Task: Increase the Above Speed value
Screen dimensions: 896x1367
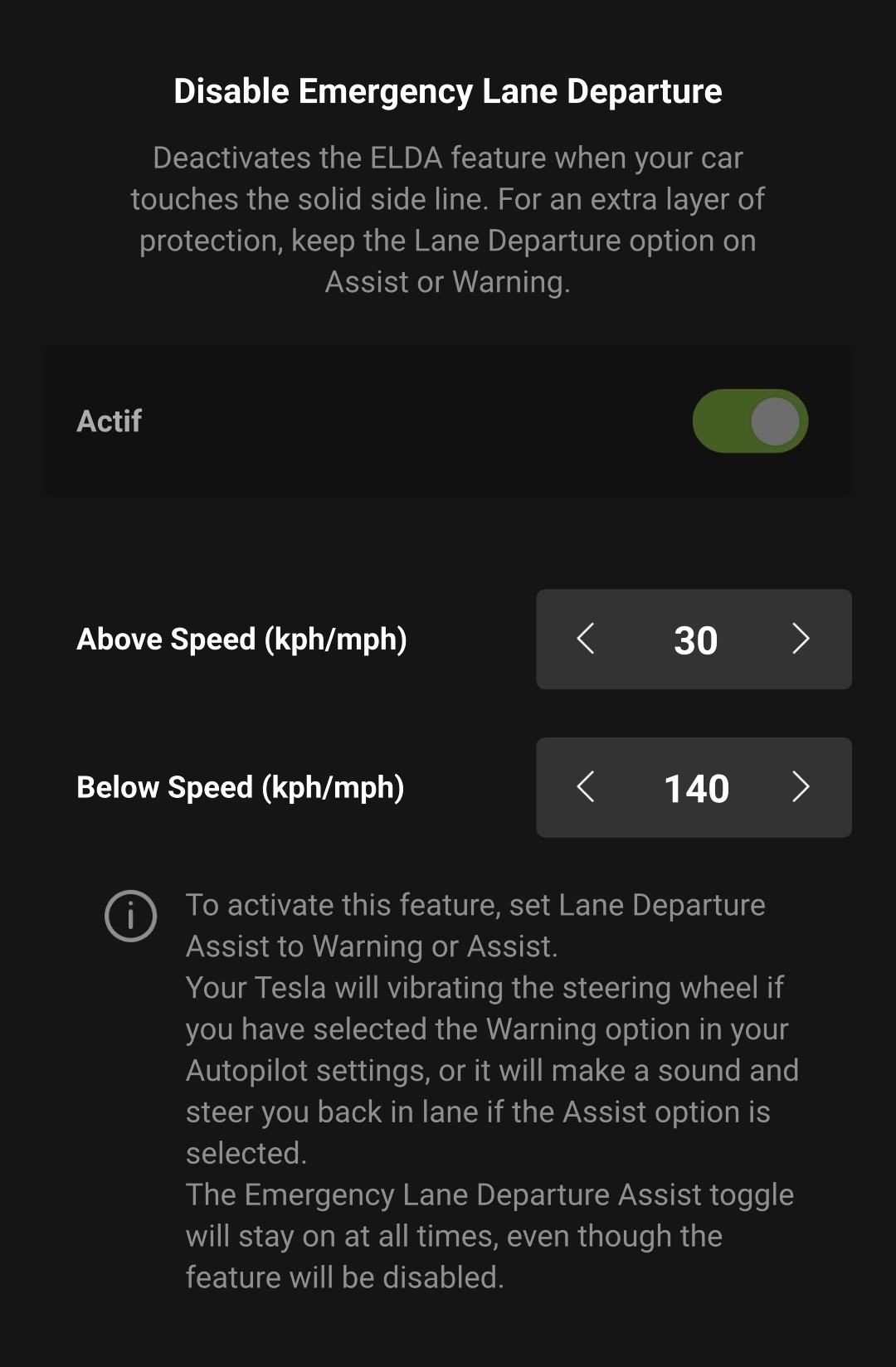Action: tap(801, 639)
